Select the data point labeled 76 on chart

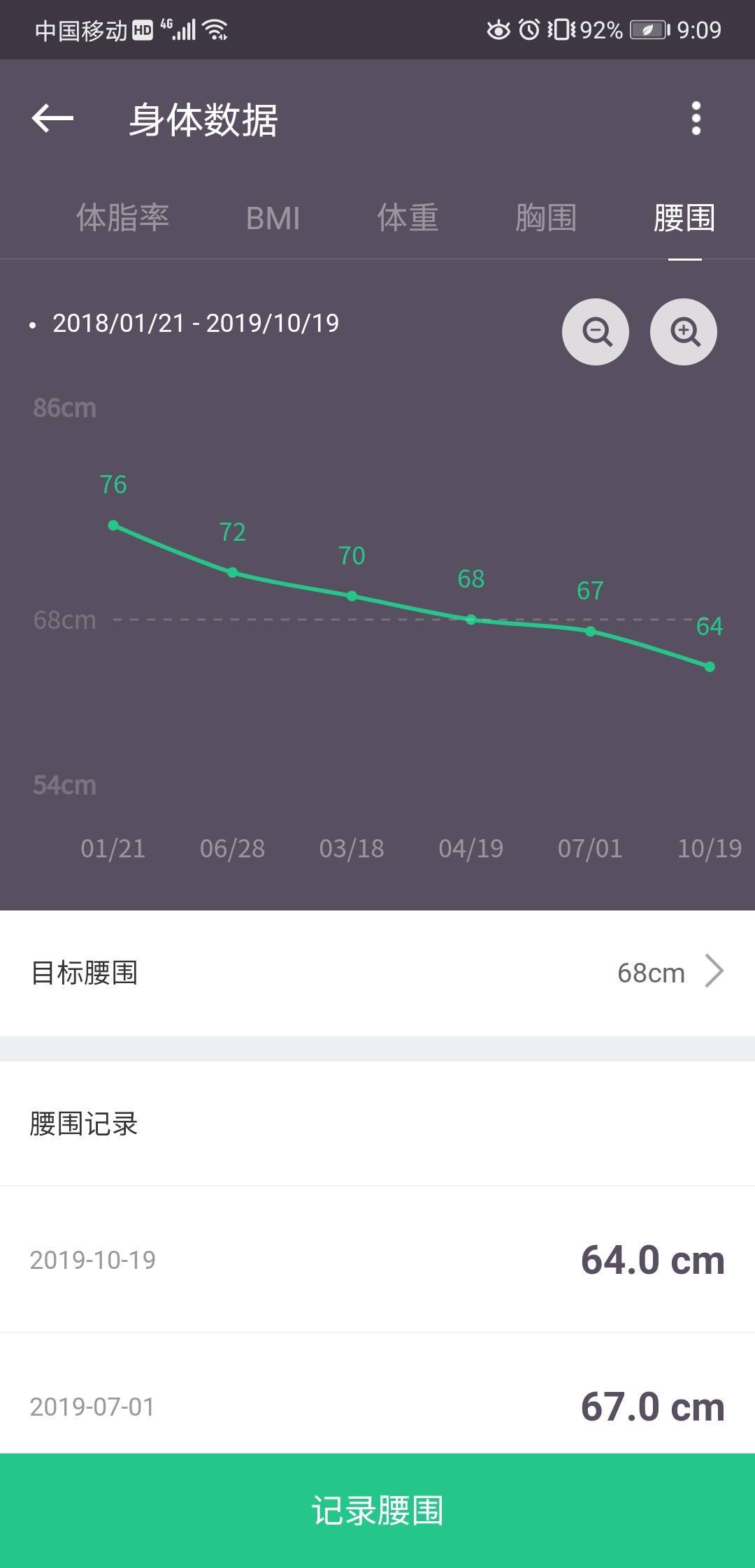[113, 525]
